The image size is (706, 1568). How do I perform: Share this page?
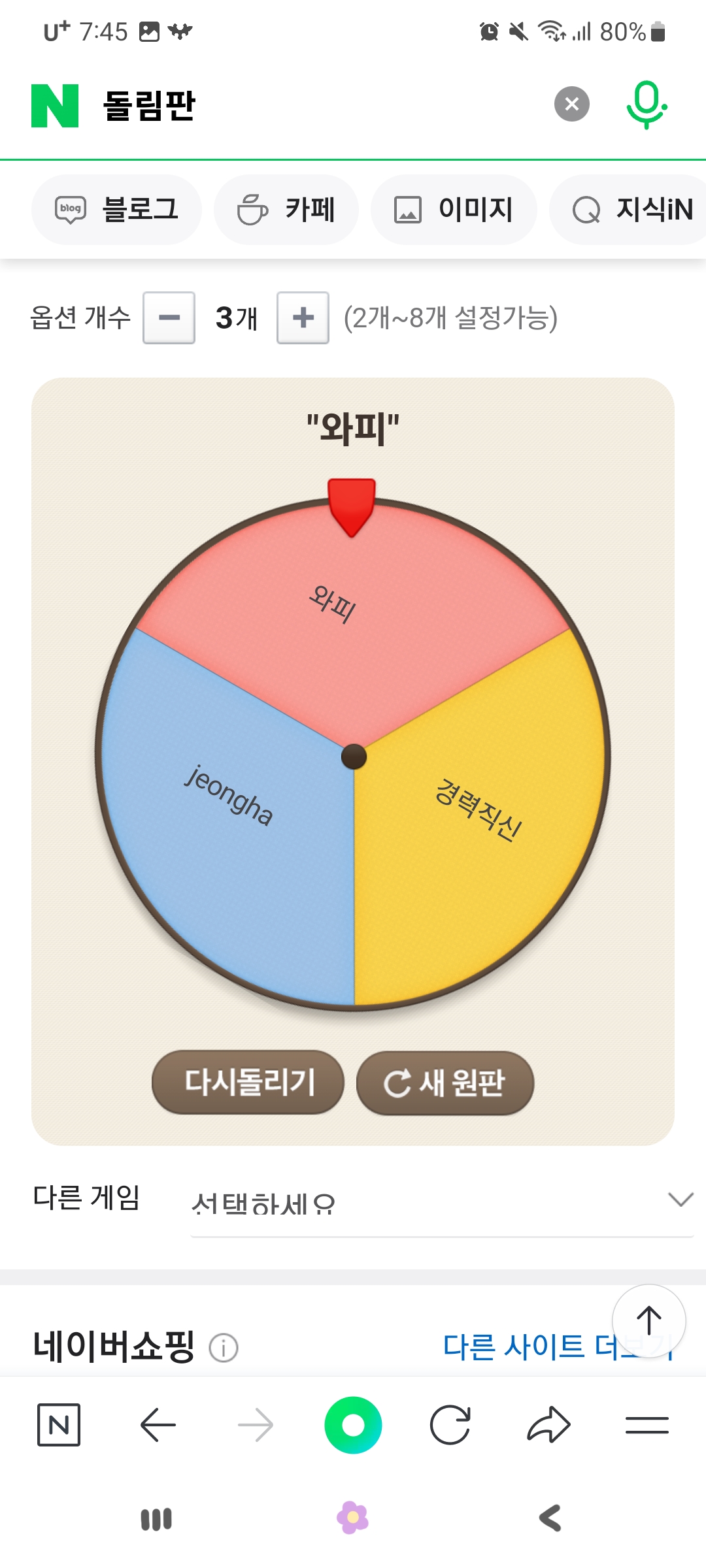click(548, 1424)
